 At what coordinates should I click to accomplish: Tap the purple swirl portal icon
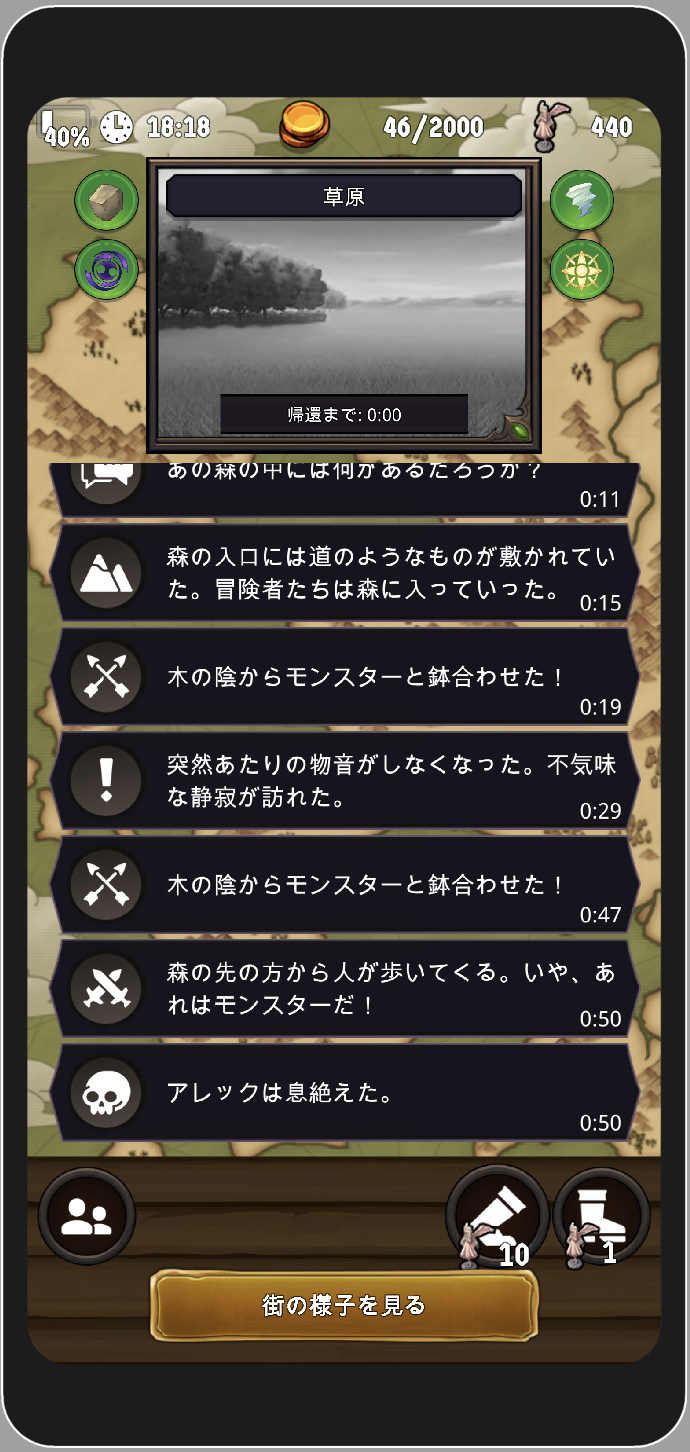pyautogui.click(x=106, y=270)
